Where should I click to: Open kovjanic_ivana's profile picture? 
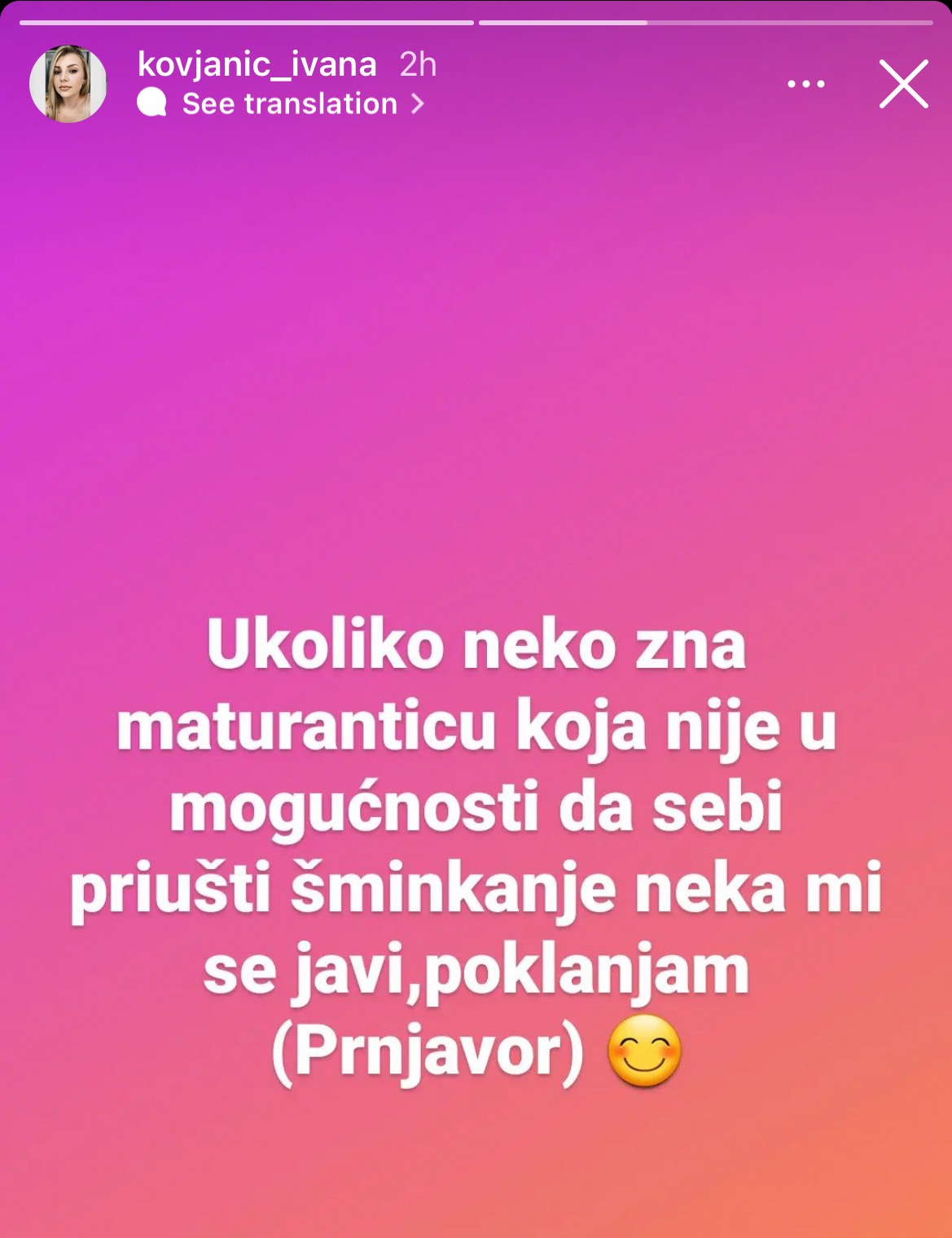pos(68,84)
